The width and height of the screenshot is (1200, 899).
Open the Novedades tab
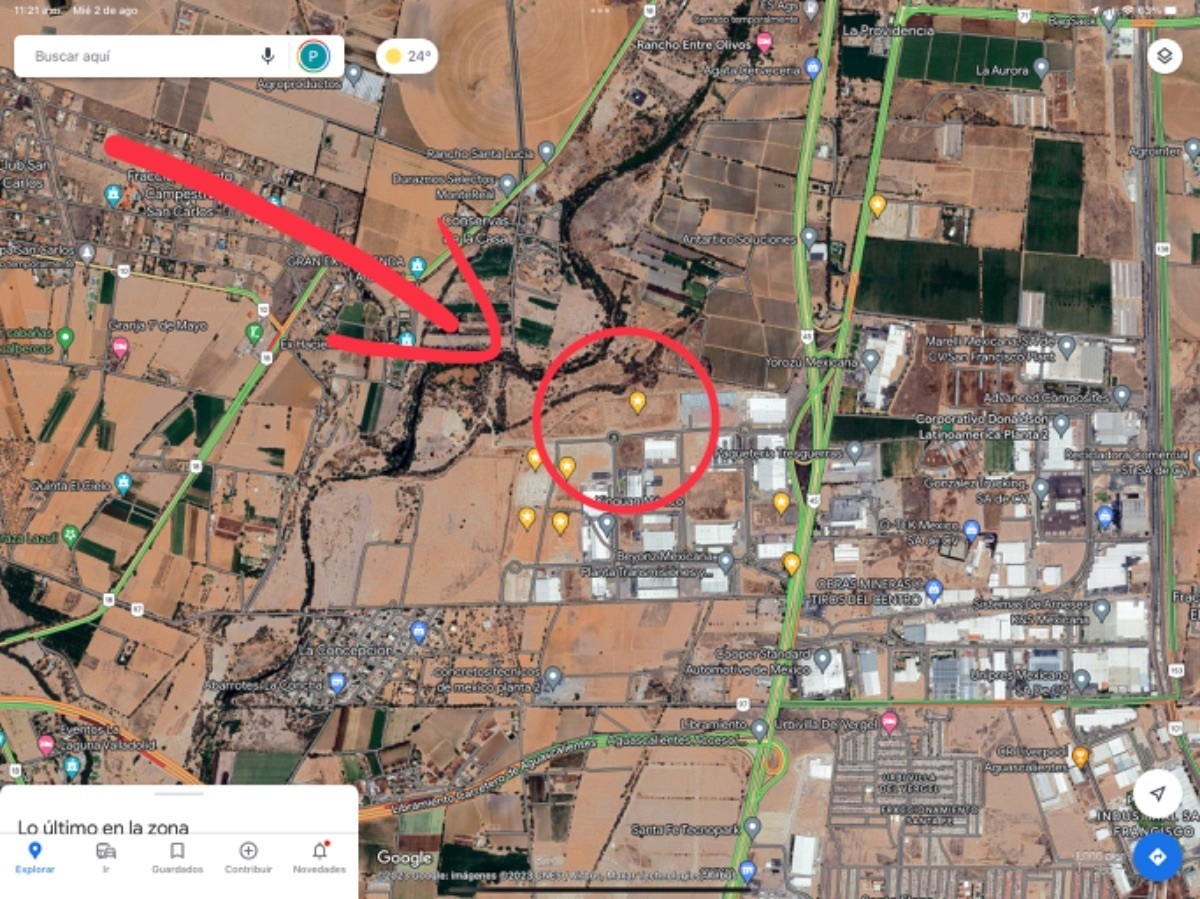point(319,857)
